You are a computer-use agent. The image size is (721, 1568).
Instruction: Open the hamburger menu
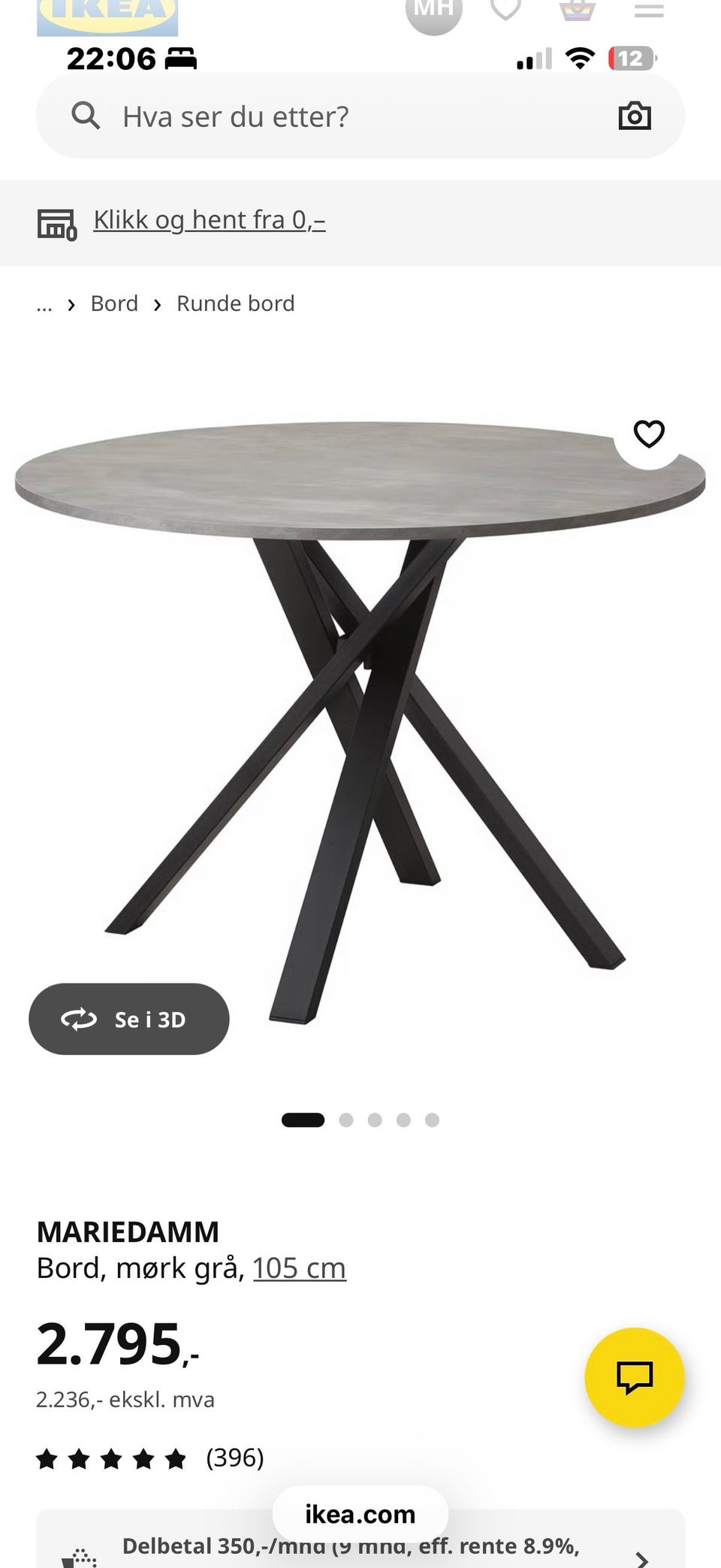click(649, 11)
